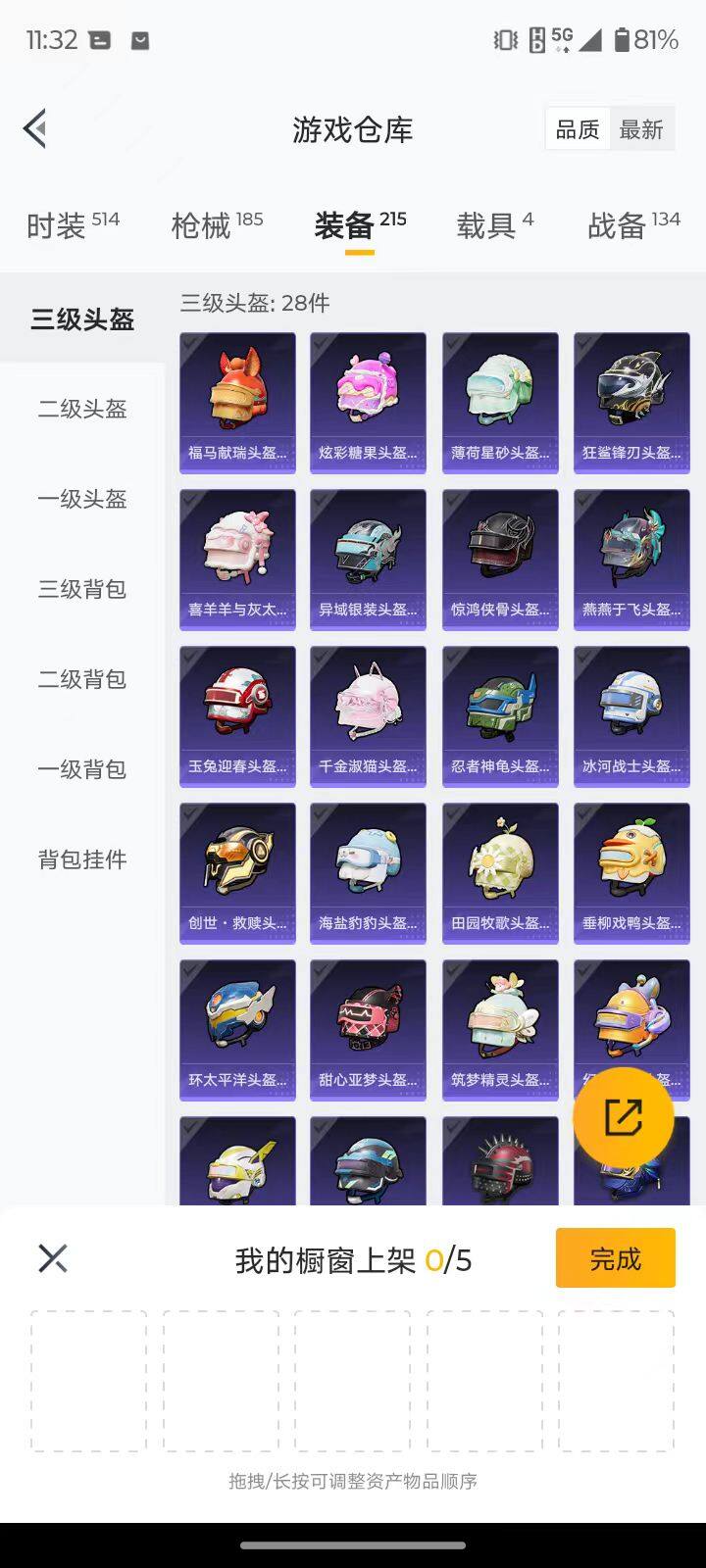
Task: Select 二级头盔 in the side menu
Action: tap(82, 409)
